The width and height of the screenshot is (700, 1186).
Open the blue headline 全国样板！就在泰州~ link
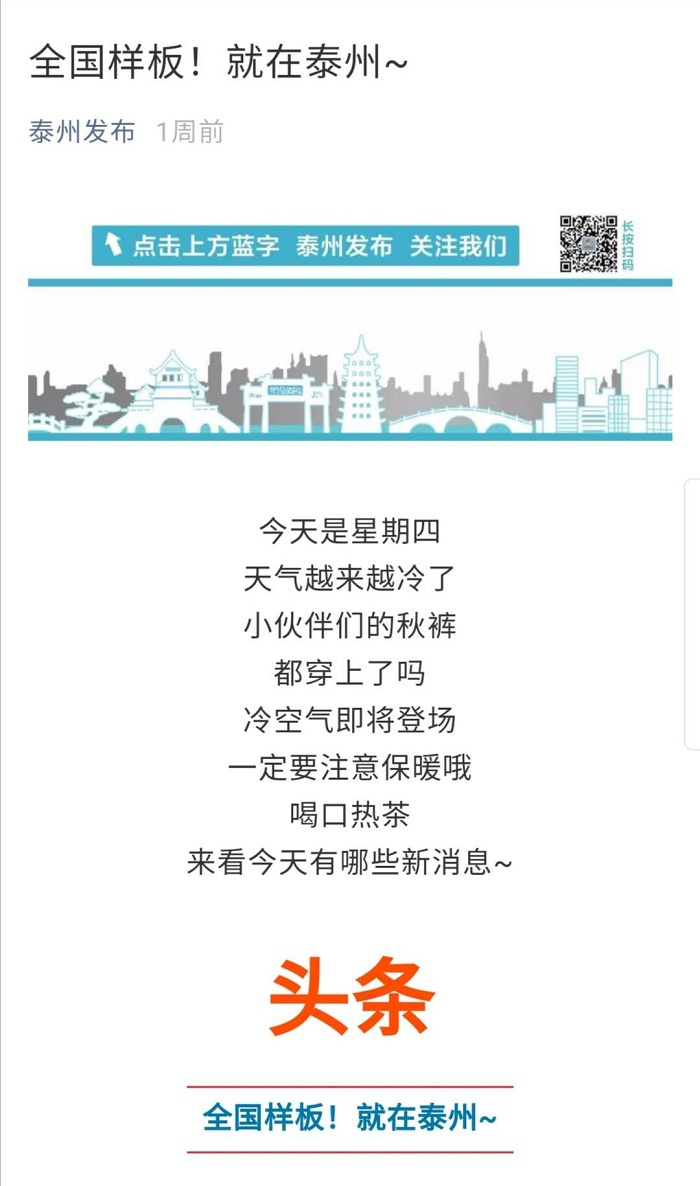(x=349, y=1118)
